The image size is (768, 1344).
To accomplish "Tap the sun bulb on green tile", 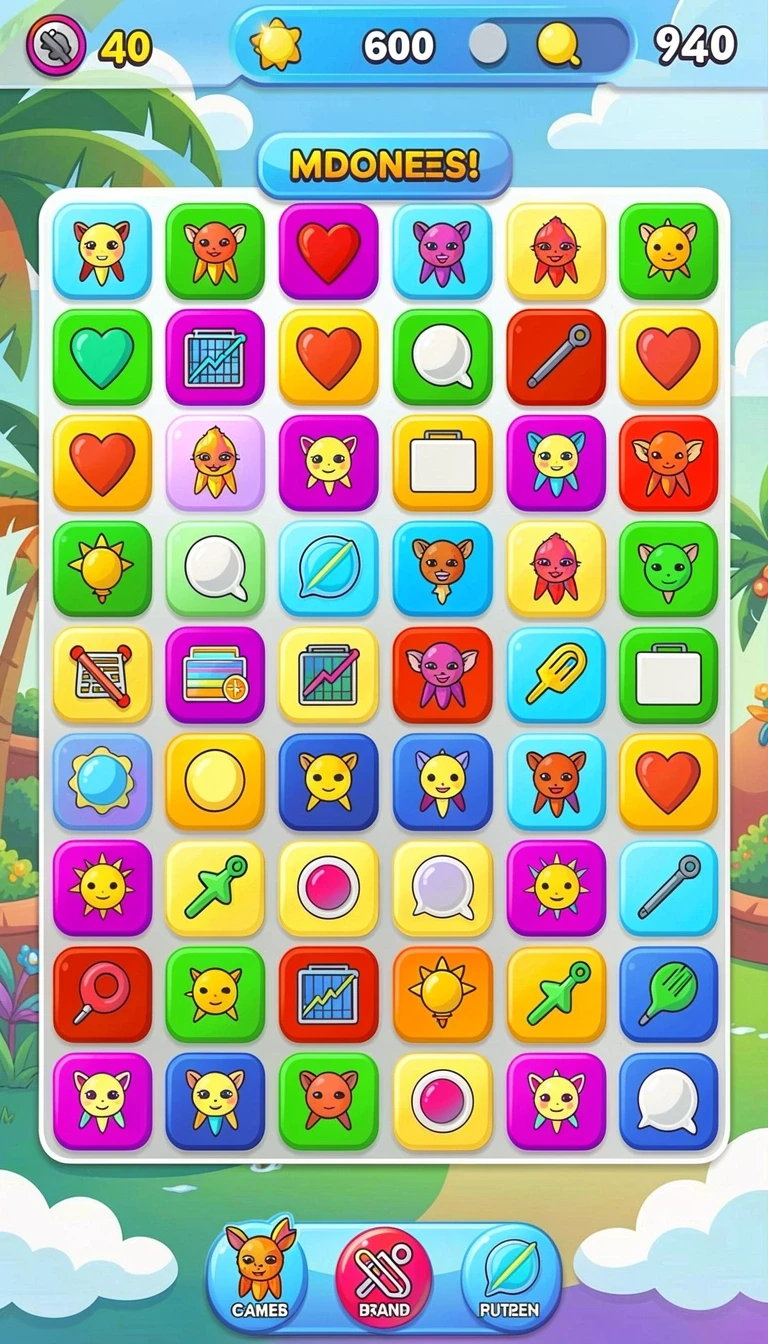I will click(102, 569).
